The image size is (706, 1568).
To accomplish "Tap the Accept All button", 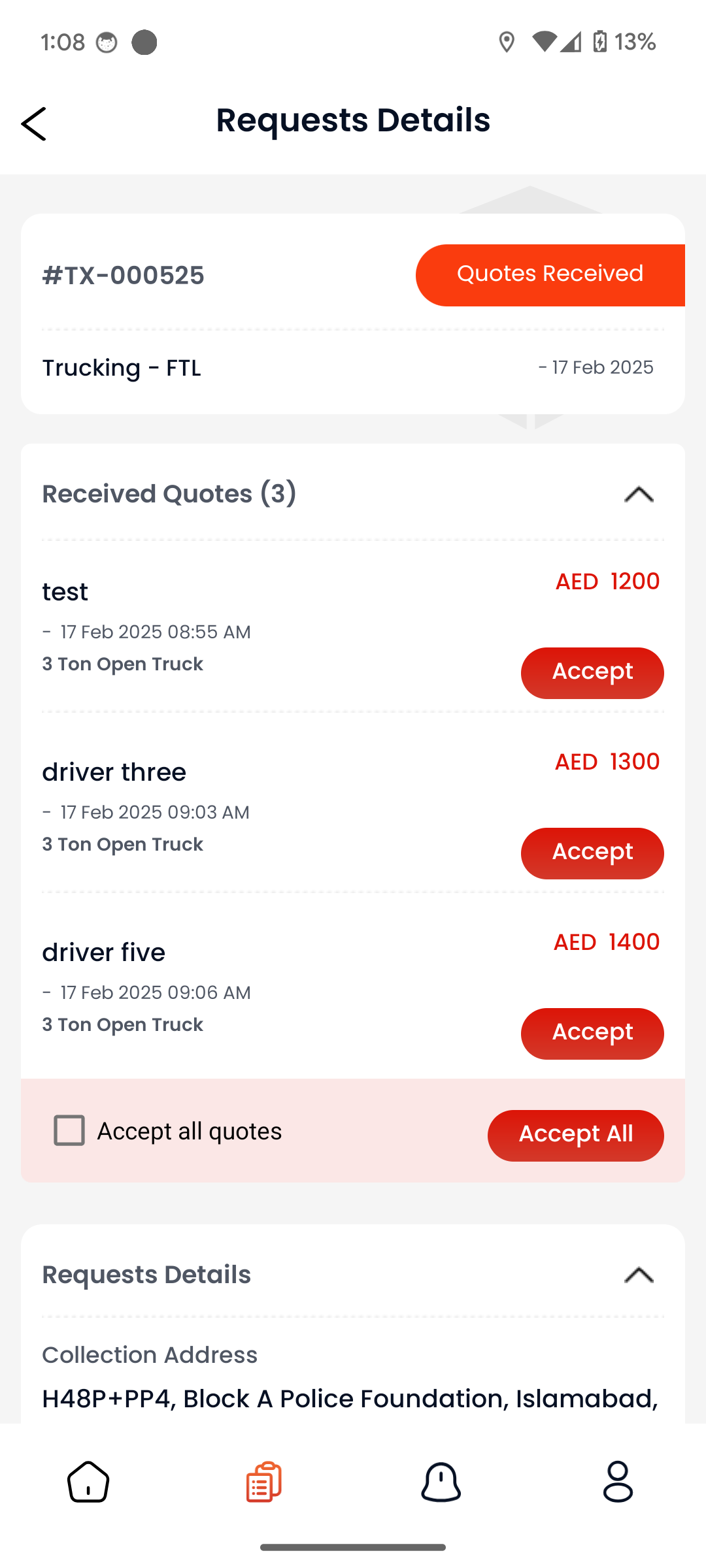I will 576,1135.
